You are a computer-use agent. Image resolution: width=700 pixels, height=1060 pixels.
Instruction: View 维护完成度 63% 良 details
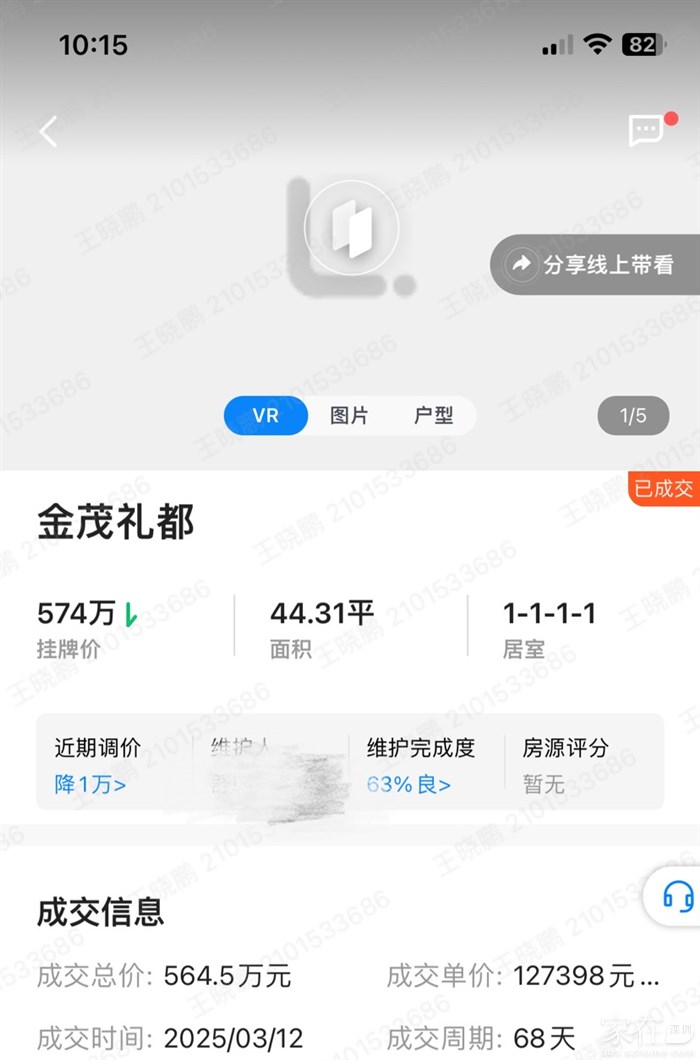[x=409, y=784]
